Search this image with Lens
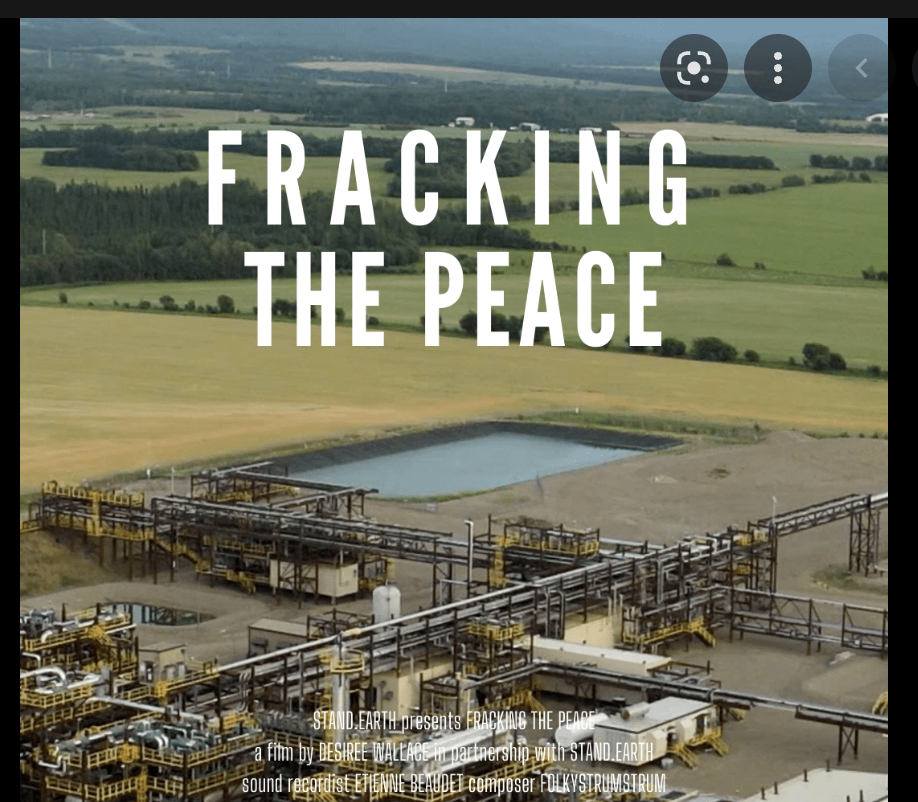 click(x=693, y=68)
